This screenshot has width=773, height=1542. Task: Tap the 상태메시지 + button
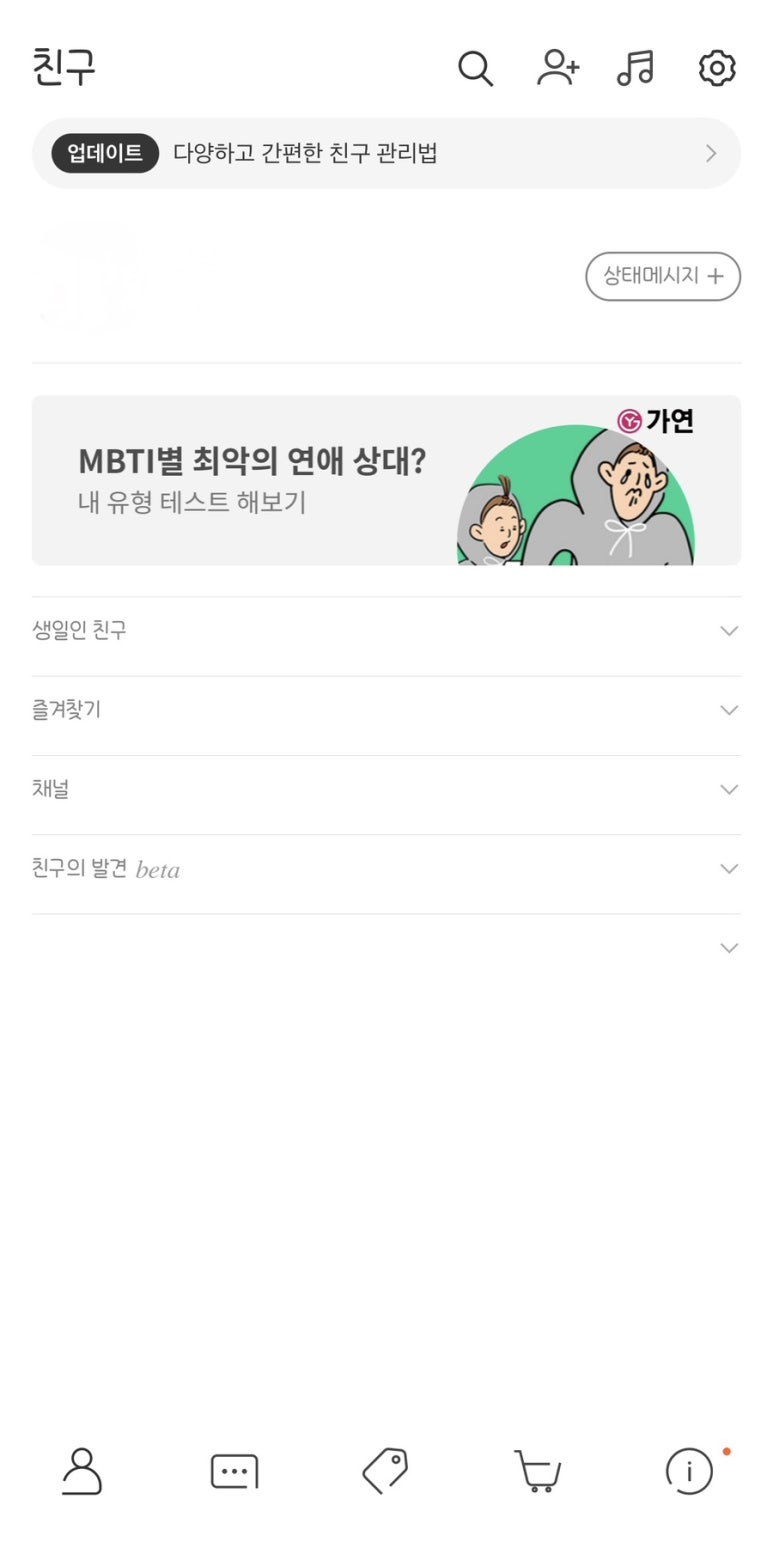tap(662, 276)
